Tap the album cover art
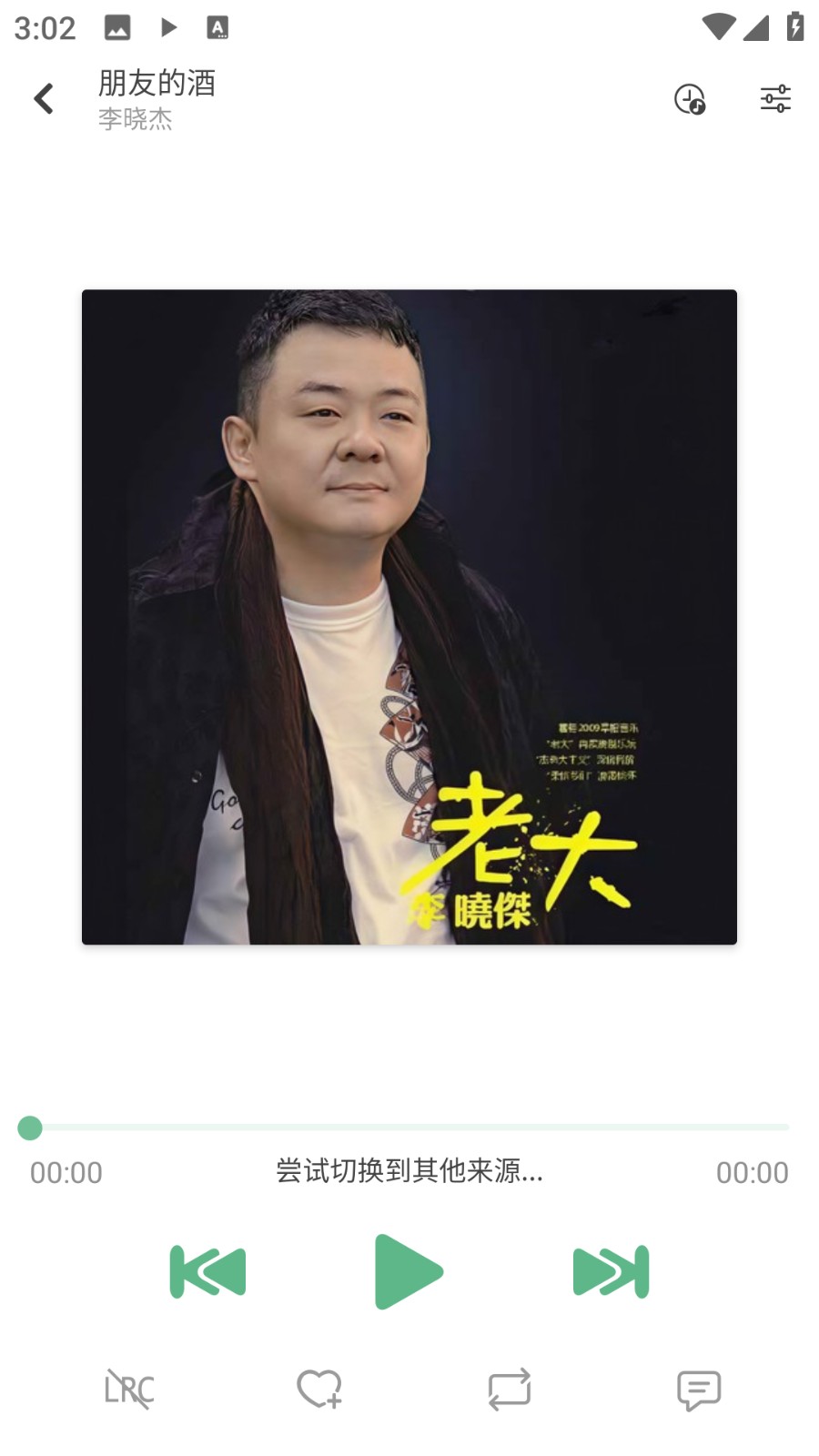The width and height of the screenshot is (819, 1456). point(409,617)
